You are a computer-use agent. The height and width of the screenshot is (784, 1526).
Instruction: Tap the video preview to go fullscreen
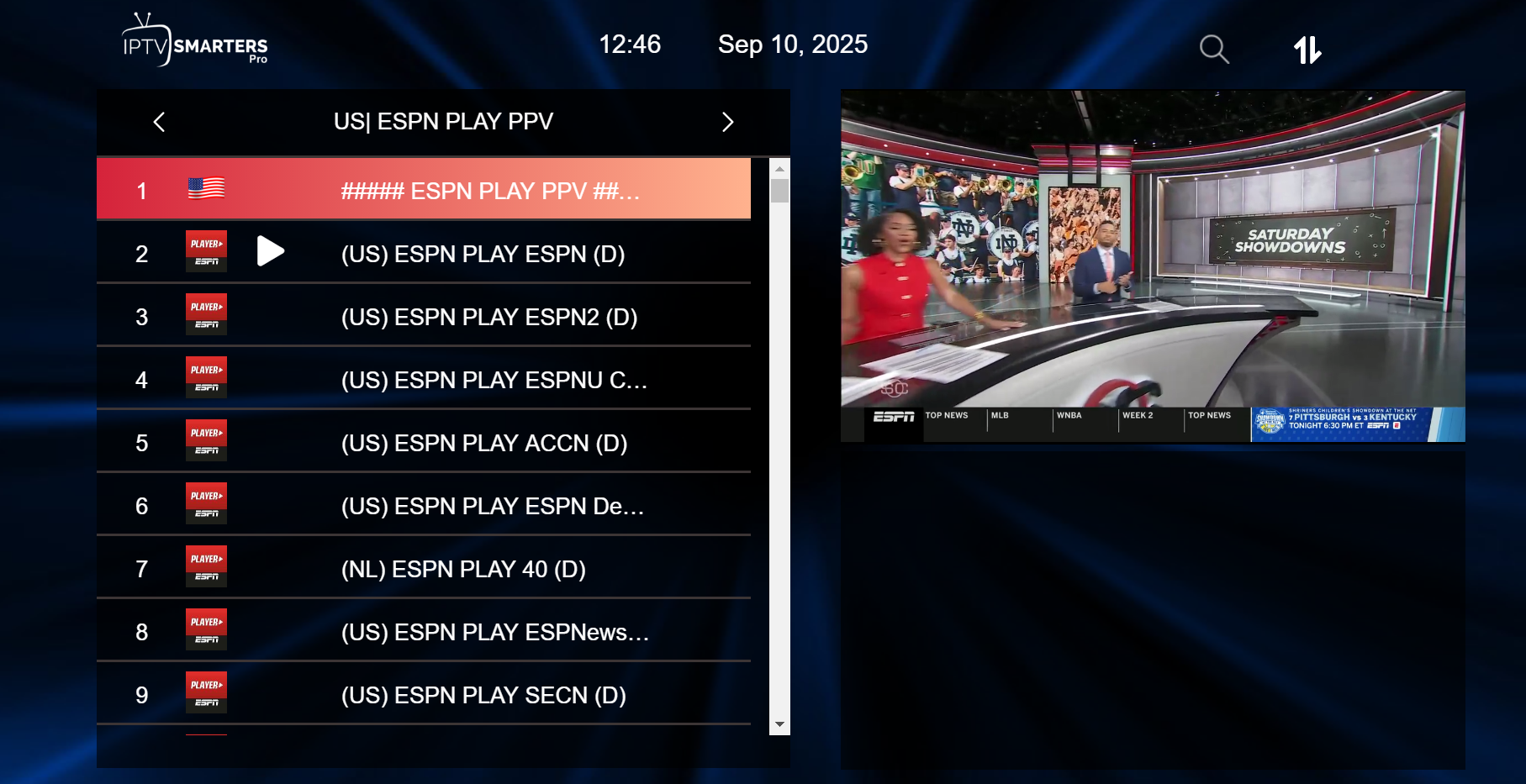(x=1153, y=266)
